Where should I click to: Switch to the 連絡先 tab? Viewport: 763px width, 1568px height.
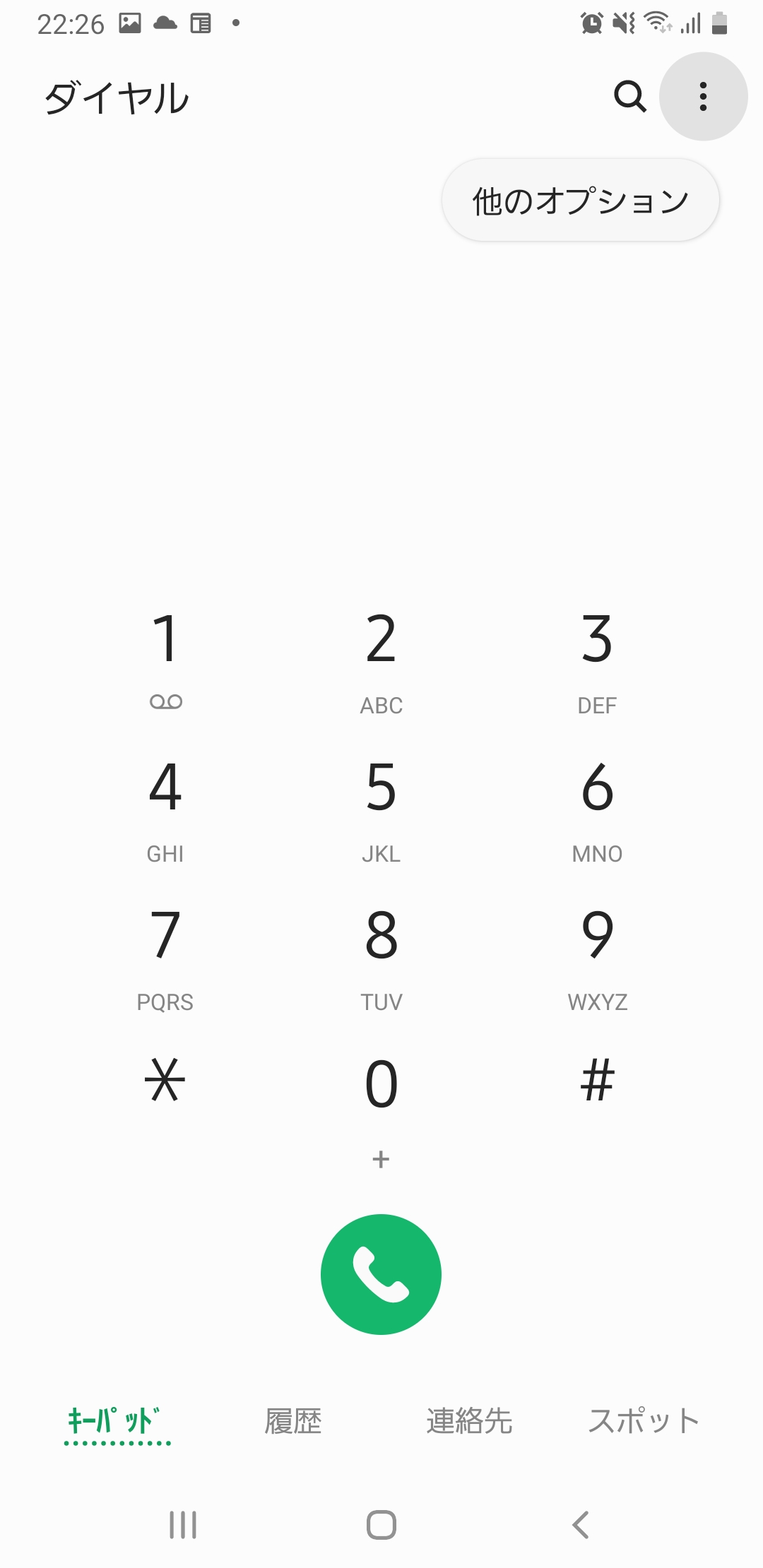point(469,1421)
